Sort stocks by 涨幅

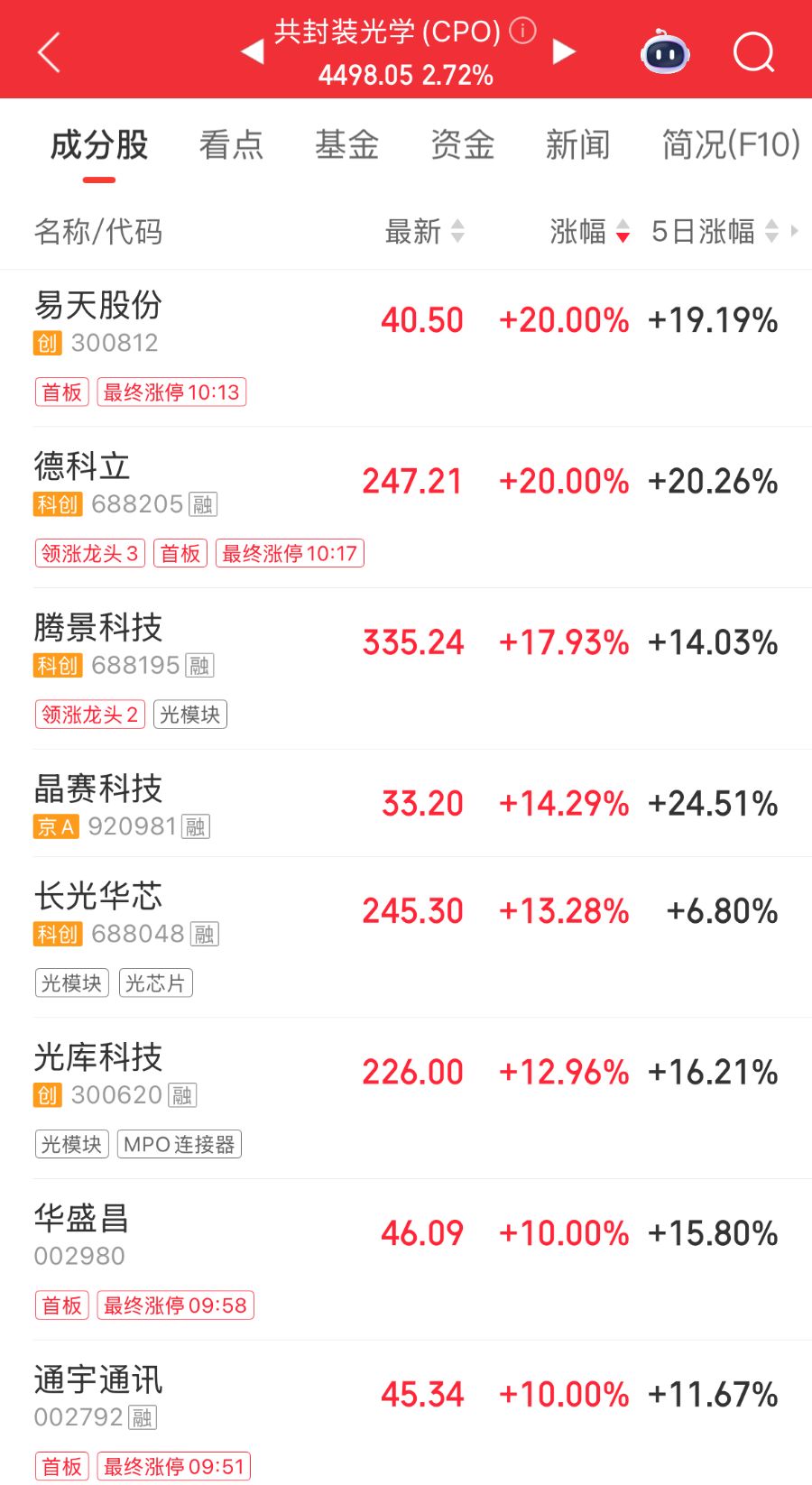click(x=589, y=232)
